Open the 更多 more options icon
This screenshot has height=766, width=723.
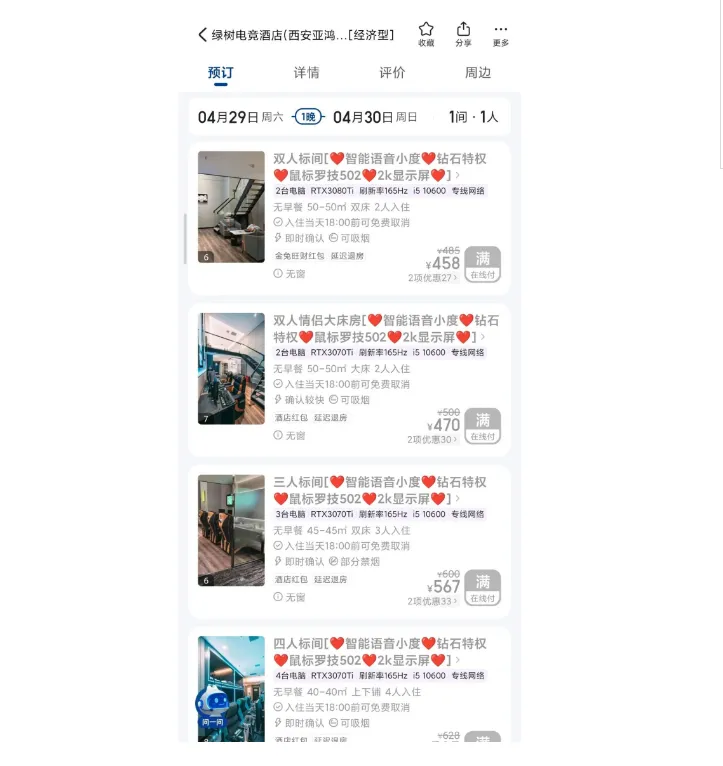pyautogui.click(x=500, y=31)
